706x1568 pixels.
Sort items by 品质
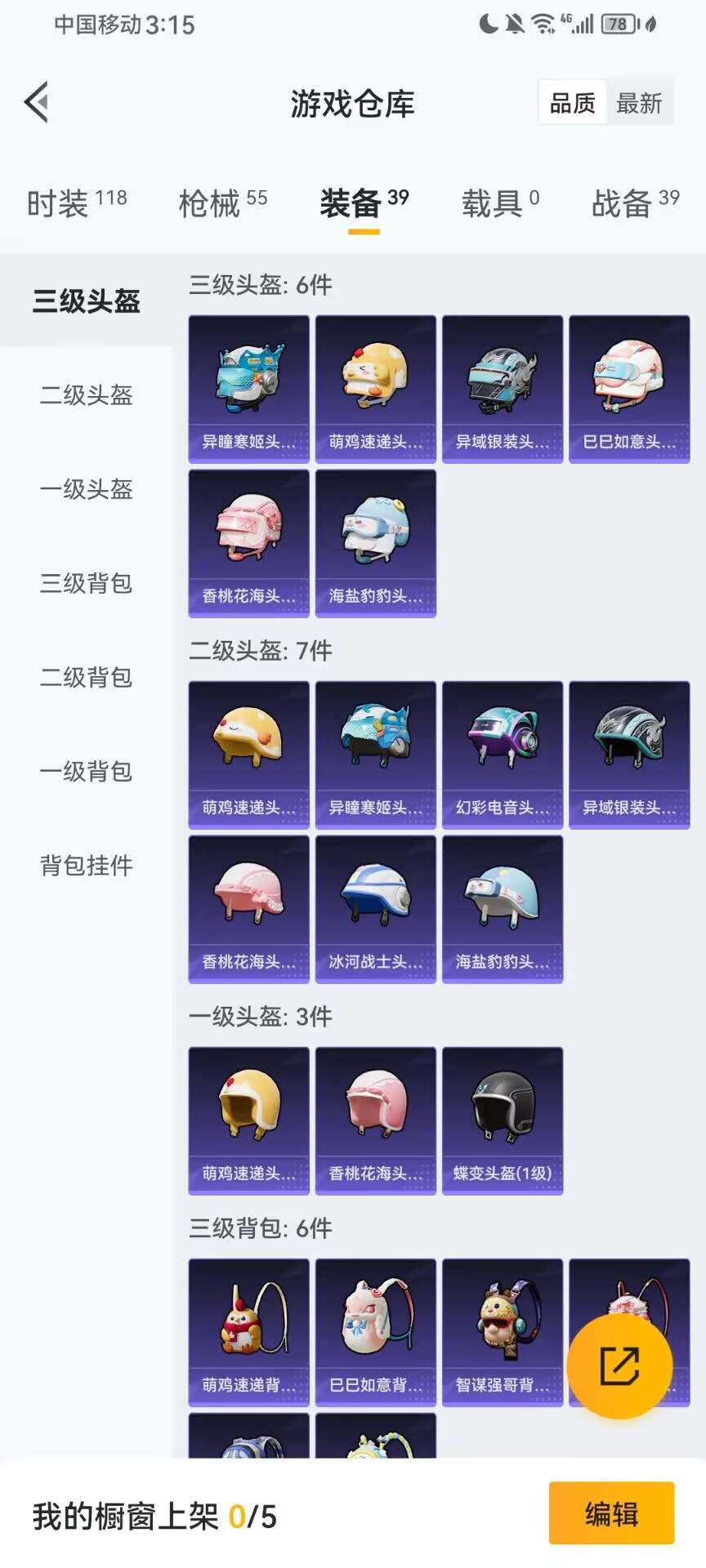pos(572,103)
